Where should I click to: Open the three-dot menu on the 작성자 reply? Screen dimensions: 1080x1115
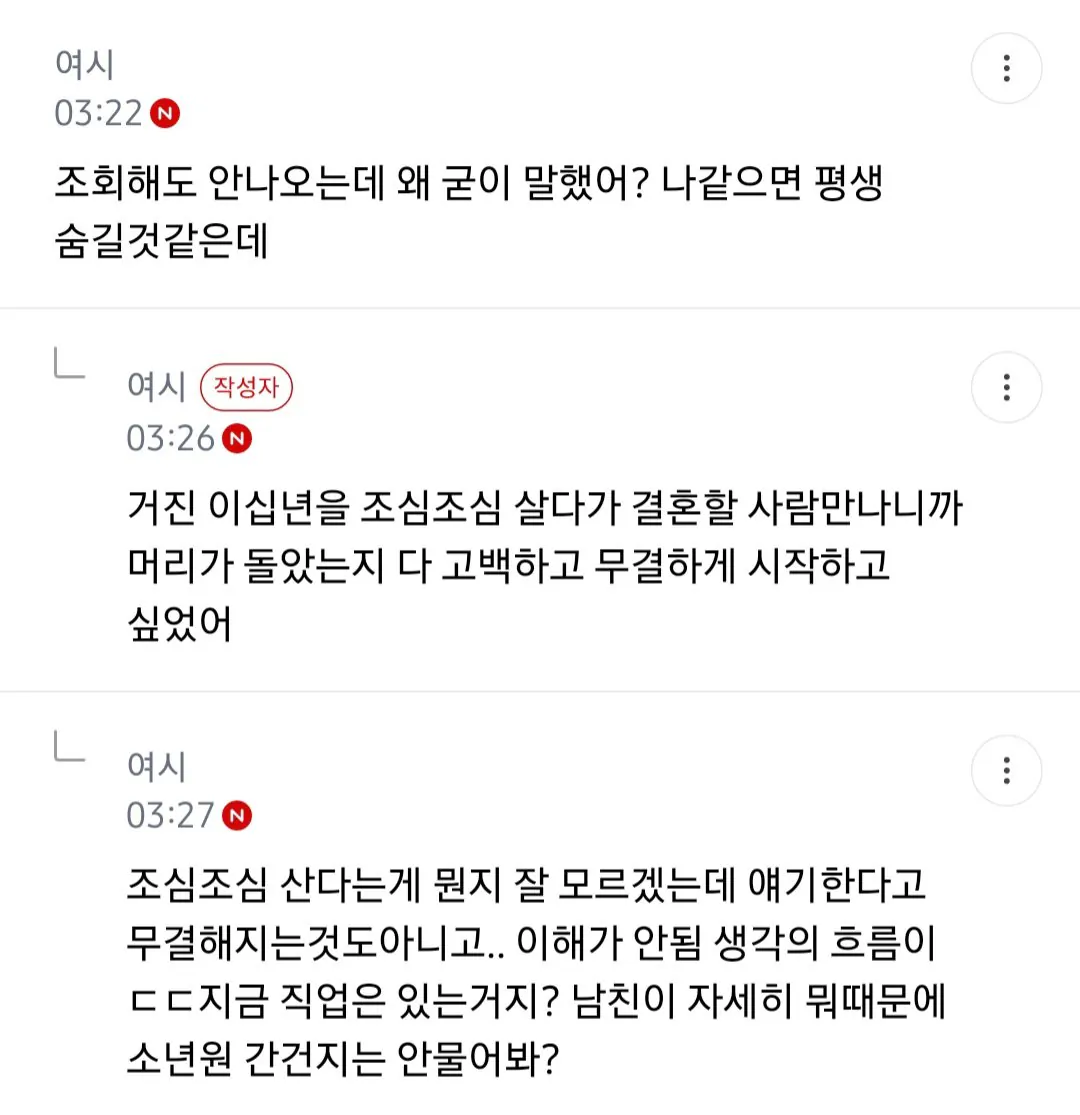click(1006, 388)
